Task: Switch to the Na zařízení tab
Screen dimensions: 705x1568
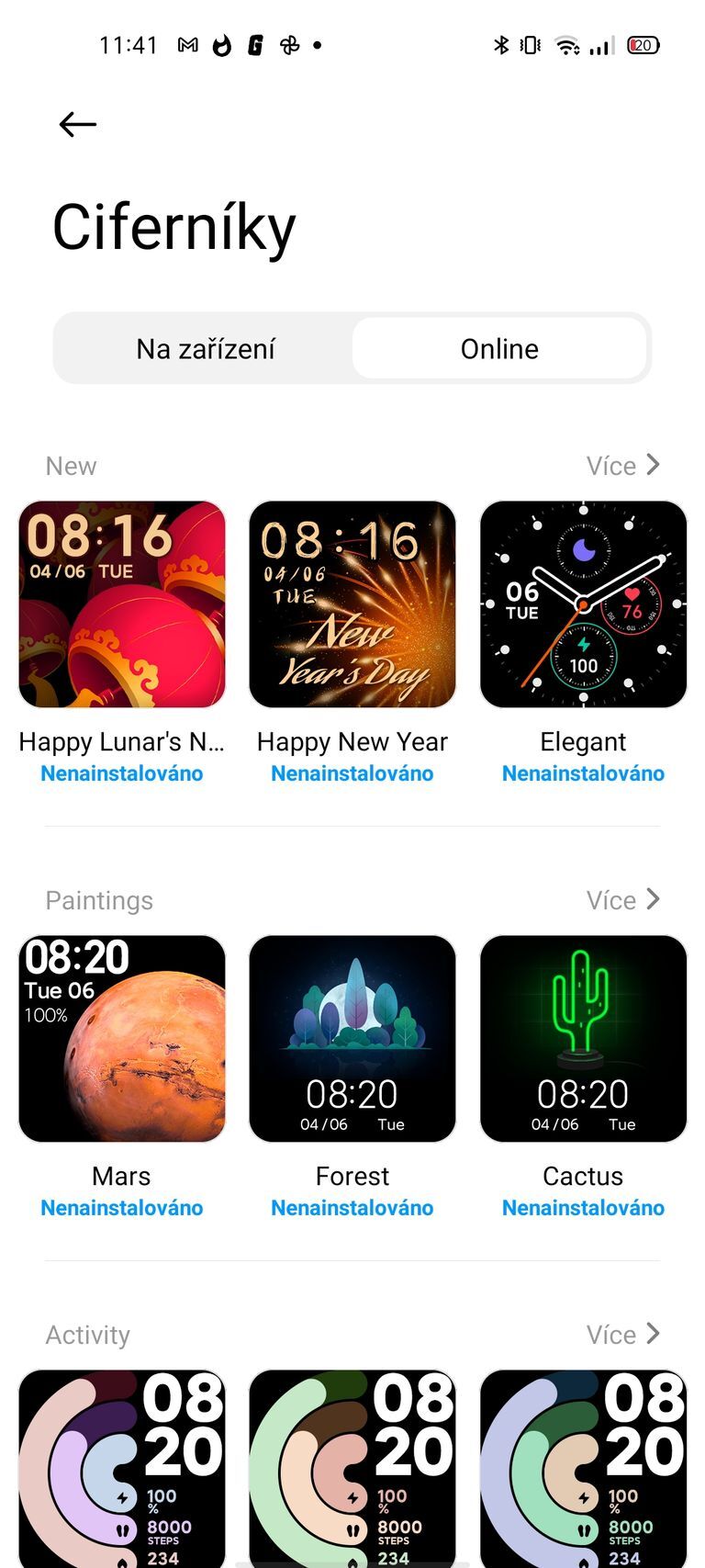Action: point(206,348)
